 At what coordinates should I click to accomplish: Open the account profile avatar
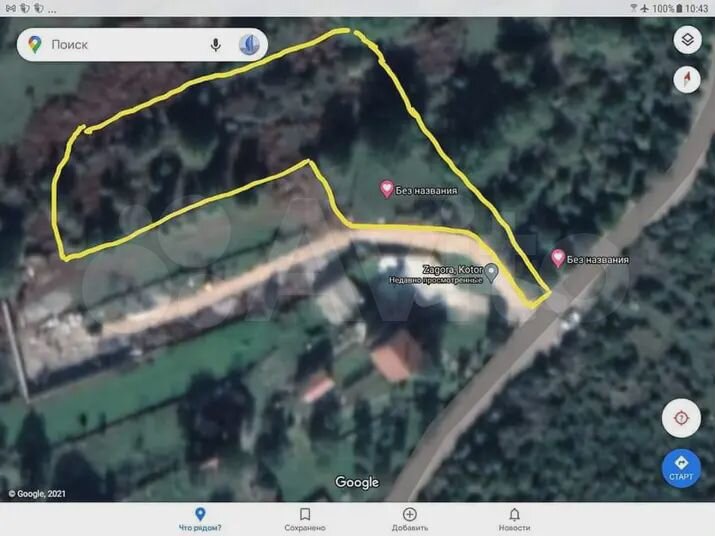(x=249, y=45)
